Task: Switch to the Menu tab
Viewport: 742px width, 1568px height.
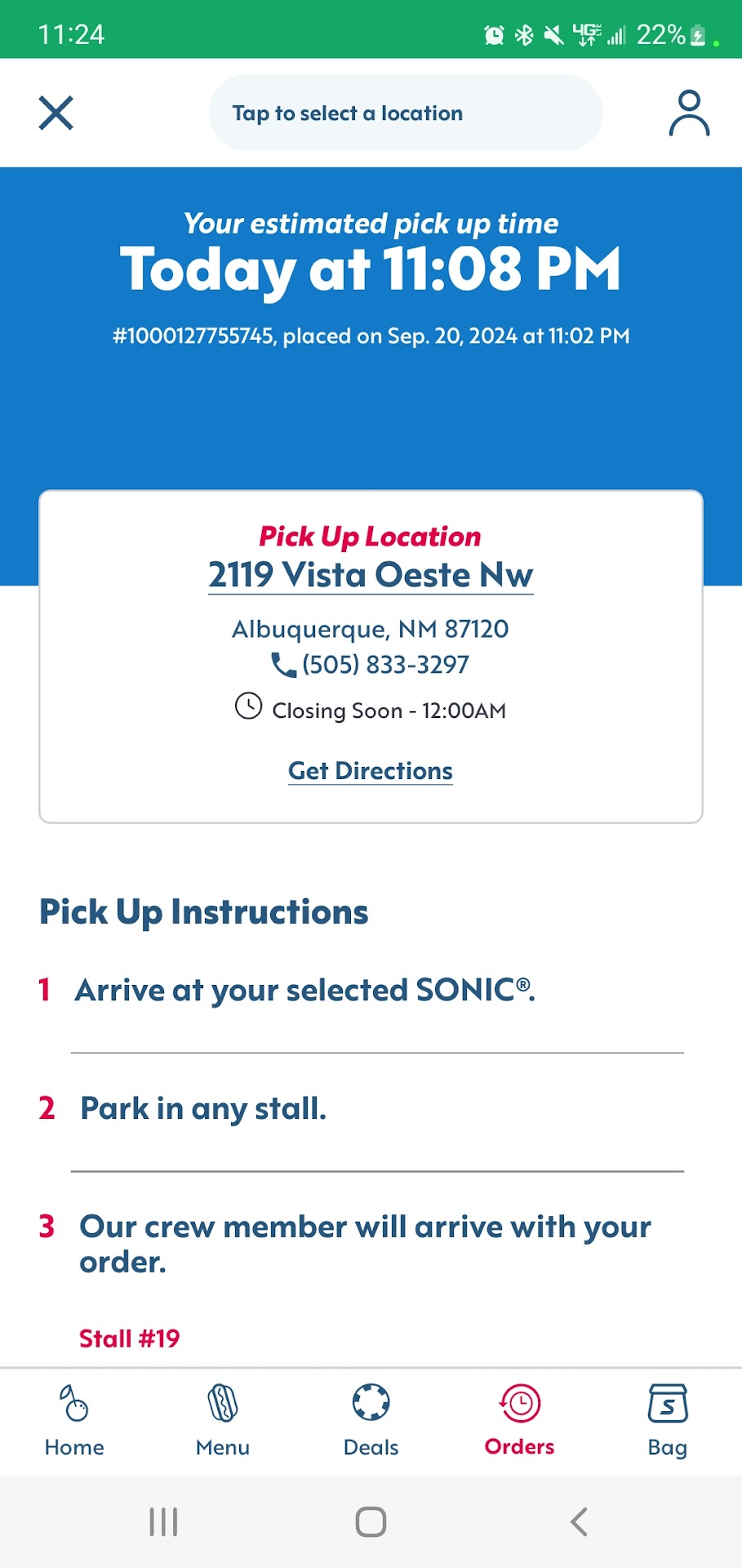Action: [223, 1421]
